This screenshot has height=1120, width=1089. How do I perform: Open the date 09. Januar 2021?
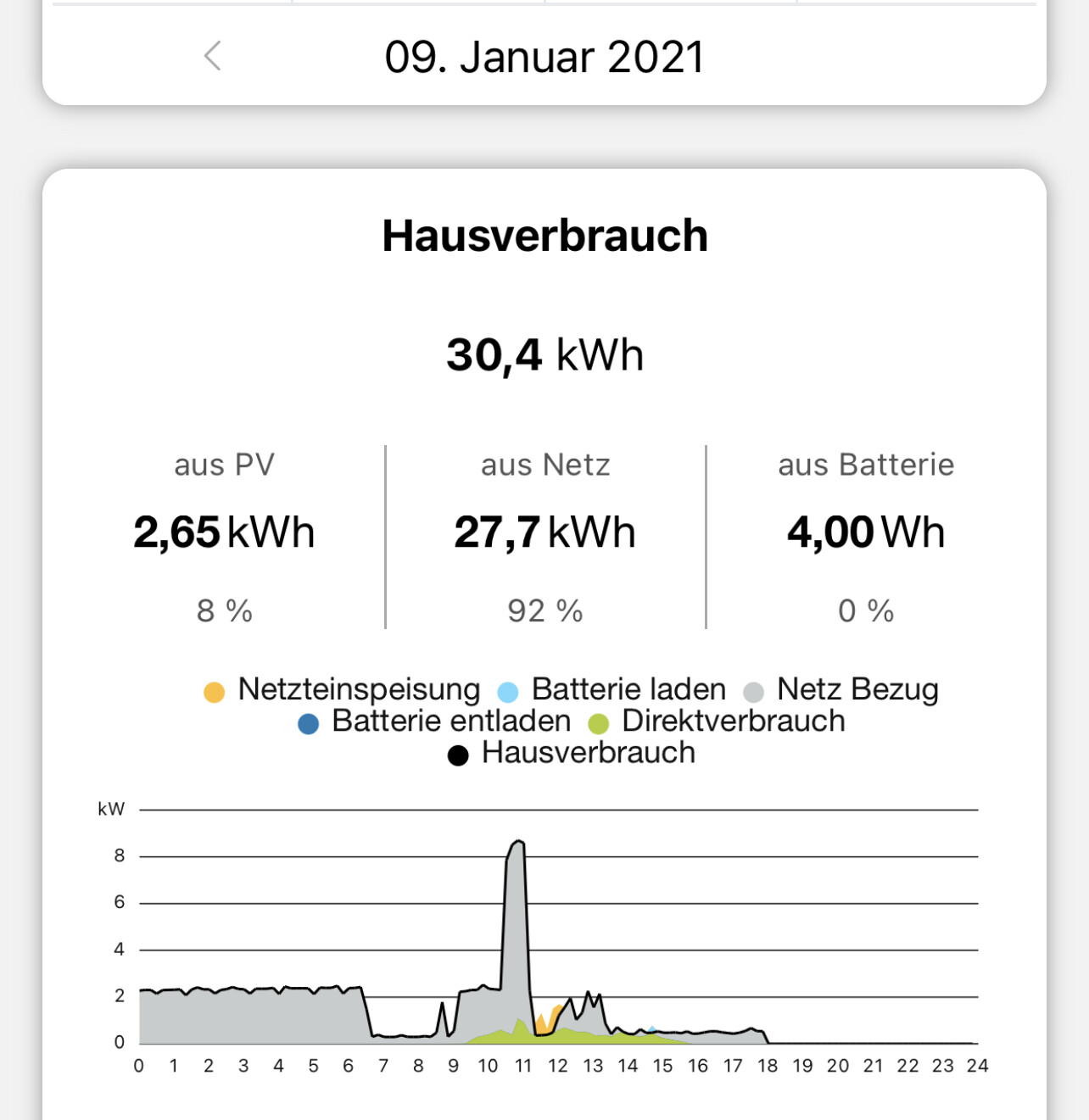coord(544,58)
